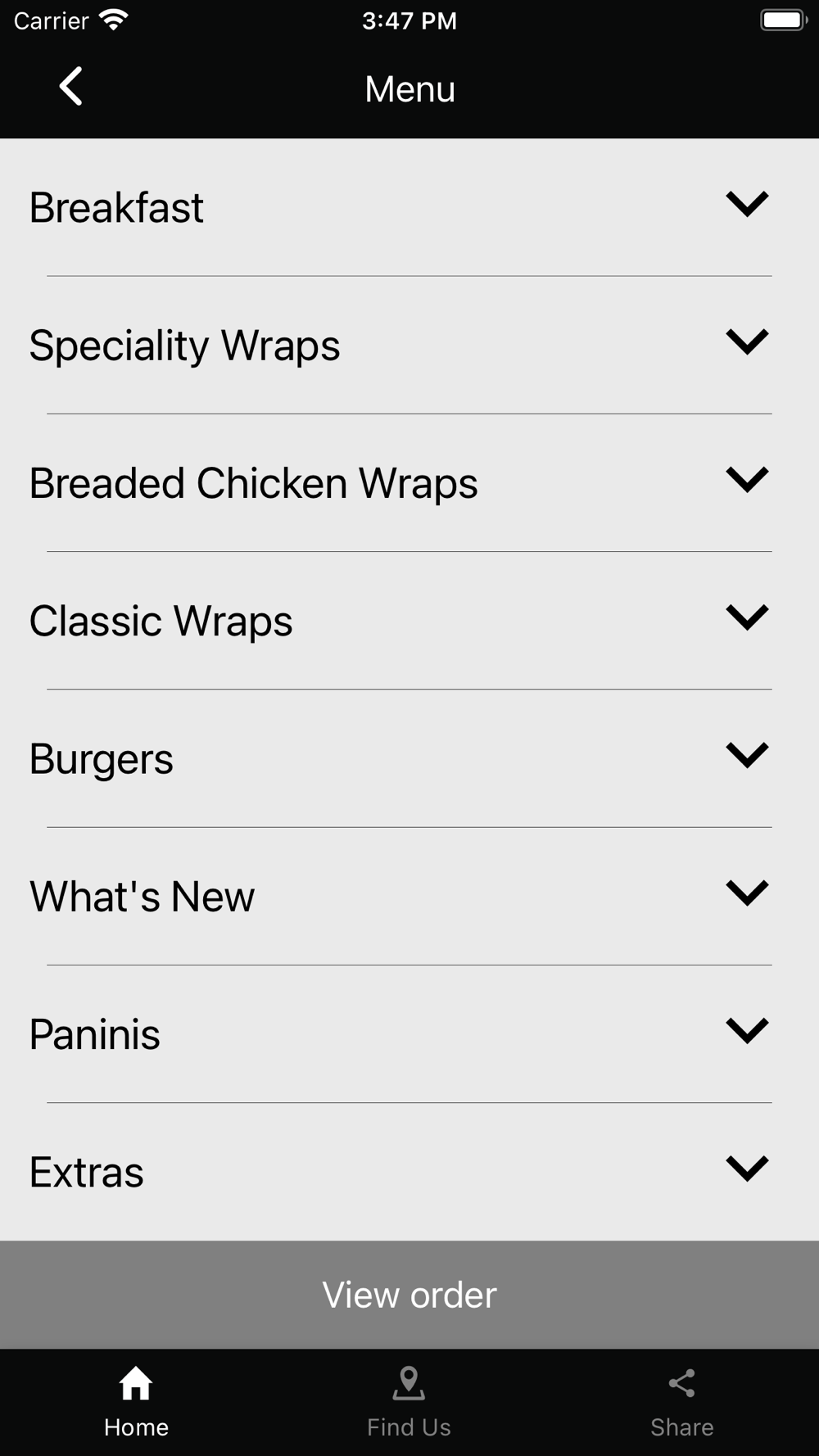The height and width of the screenshot is (1456, 819).
Task: Open the Find Us tab
Action: pyautogui.click(x=409, y=1402)
